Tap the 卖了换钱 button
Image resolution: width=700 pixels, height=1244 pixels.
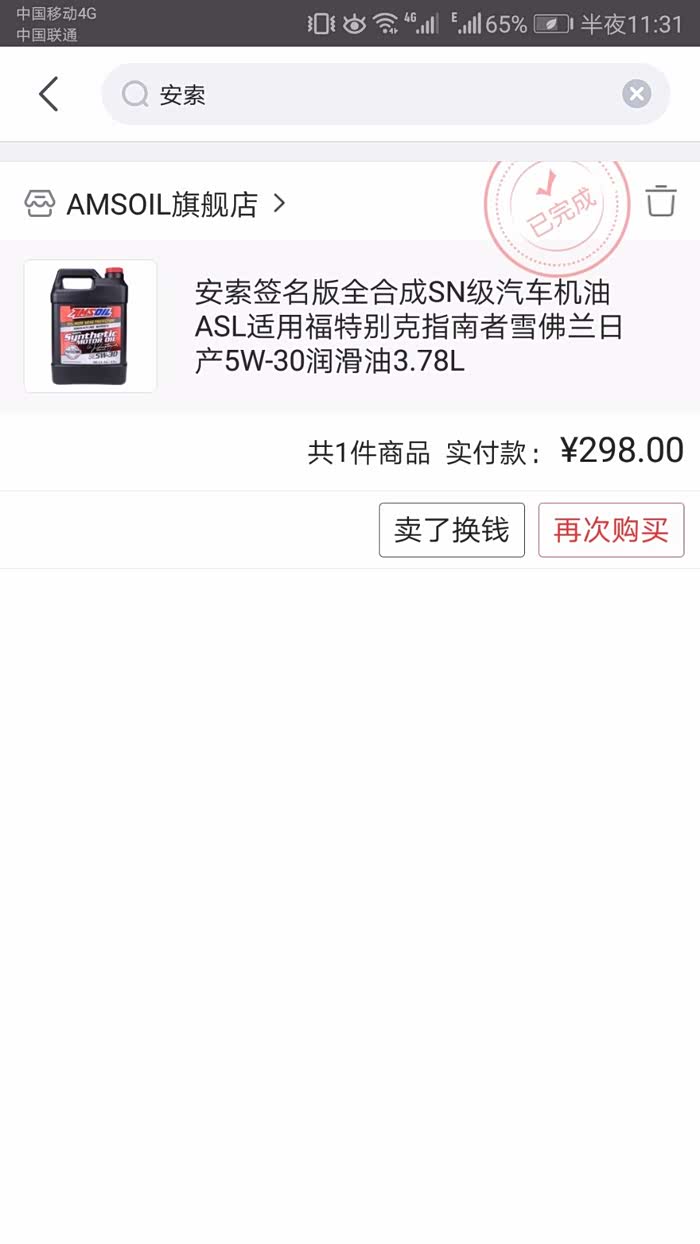(451, 530)
